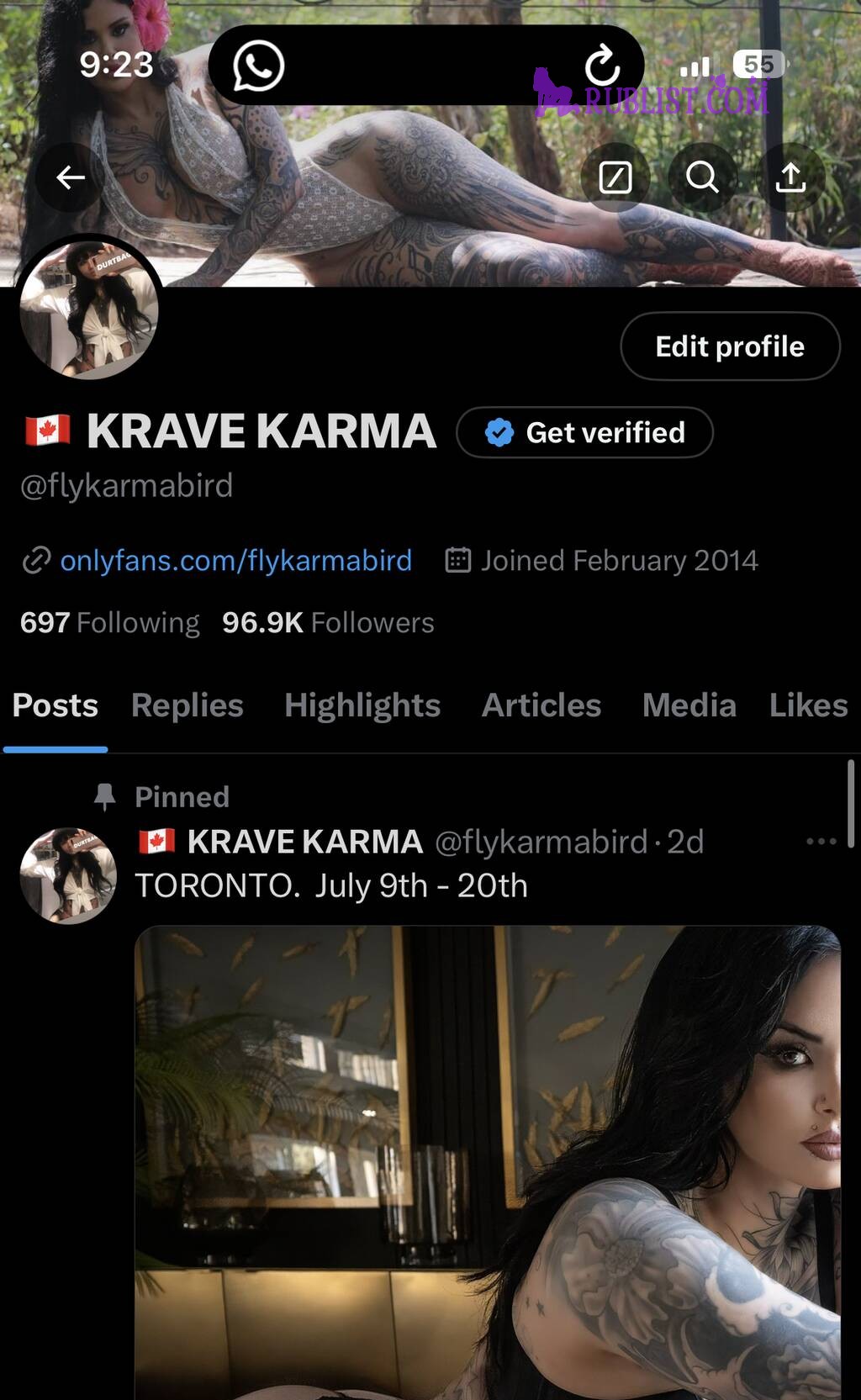Tap the WhatsApp pill in the Dynamic Island
Viewport: 861px width, 1400px height.
(258, 66)
